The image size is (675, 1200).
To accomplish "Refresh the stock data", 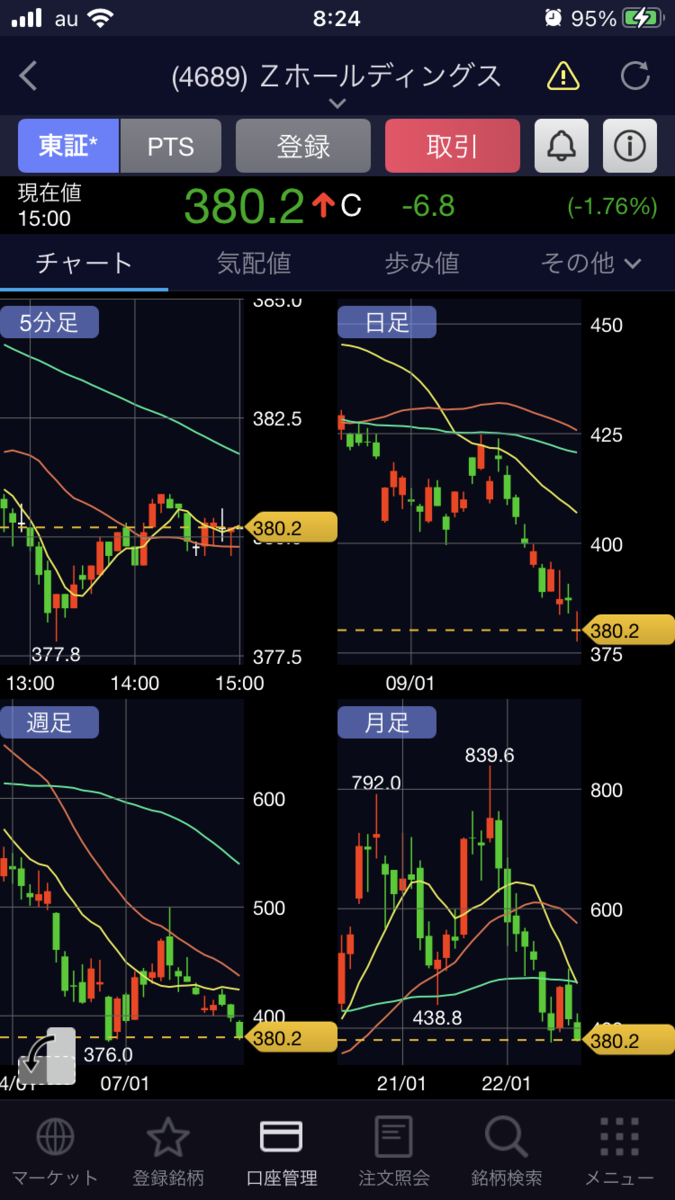I will [635, 76].
